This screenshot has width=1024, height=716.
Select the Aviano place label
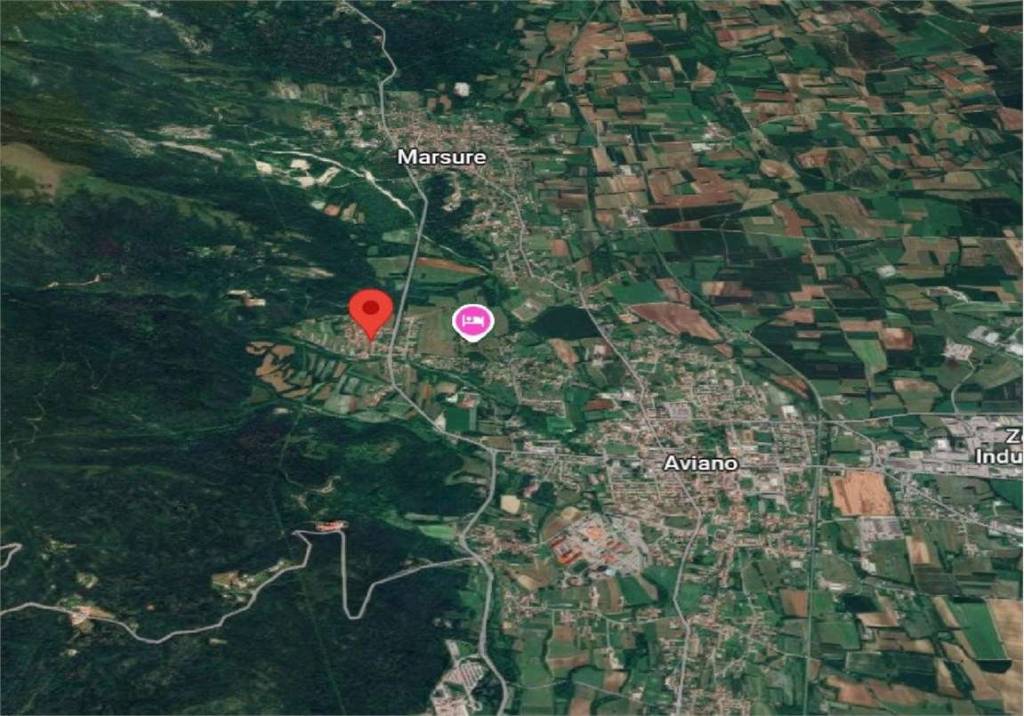click(701, 463)
